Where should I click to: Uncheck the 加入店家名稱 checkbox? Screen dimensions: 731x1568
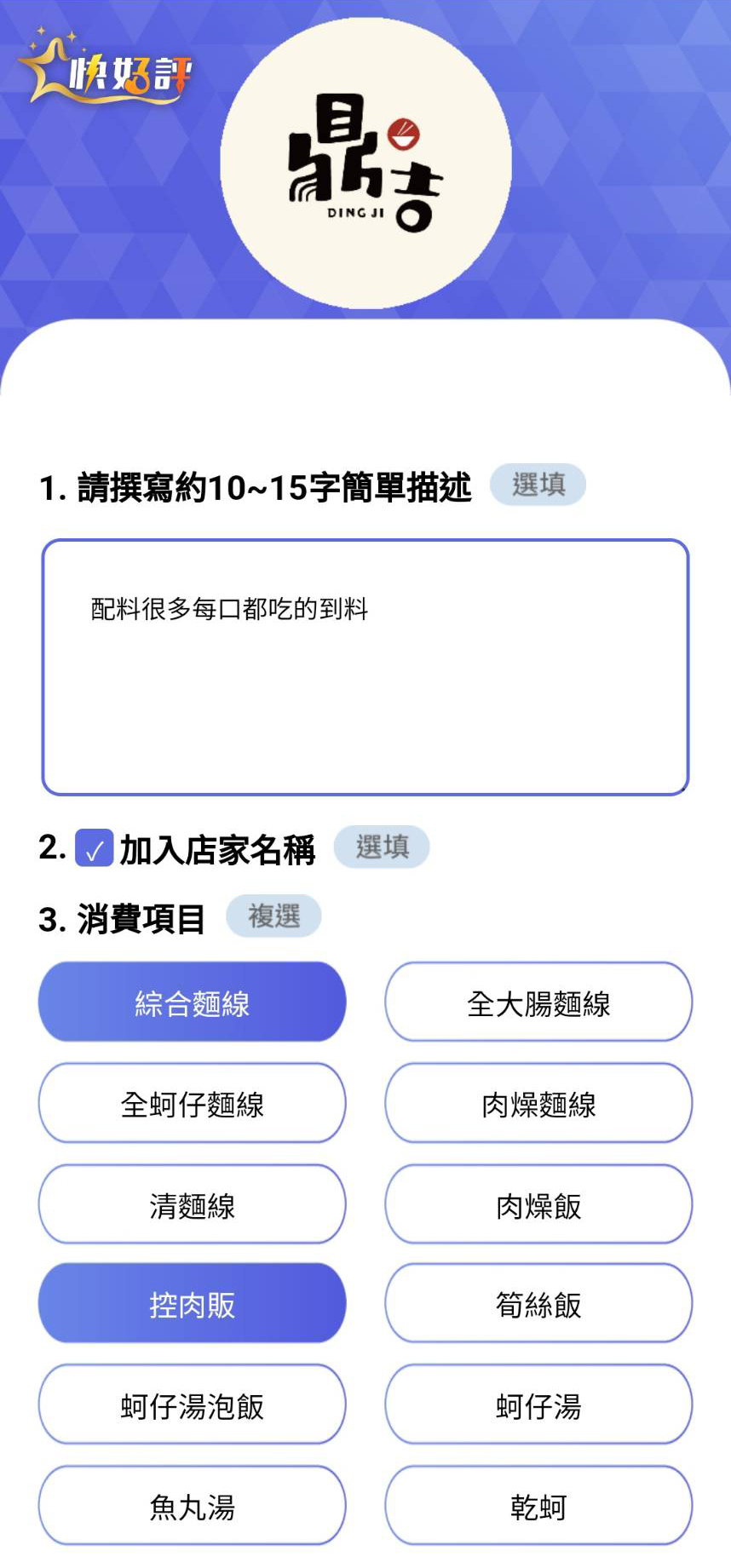point(94,848)
